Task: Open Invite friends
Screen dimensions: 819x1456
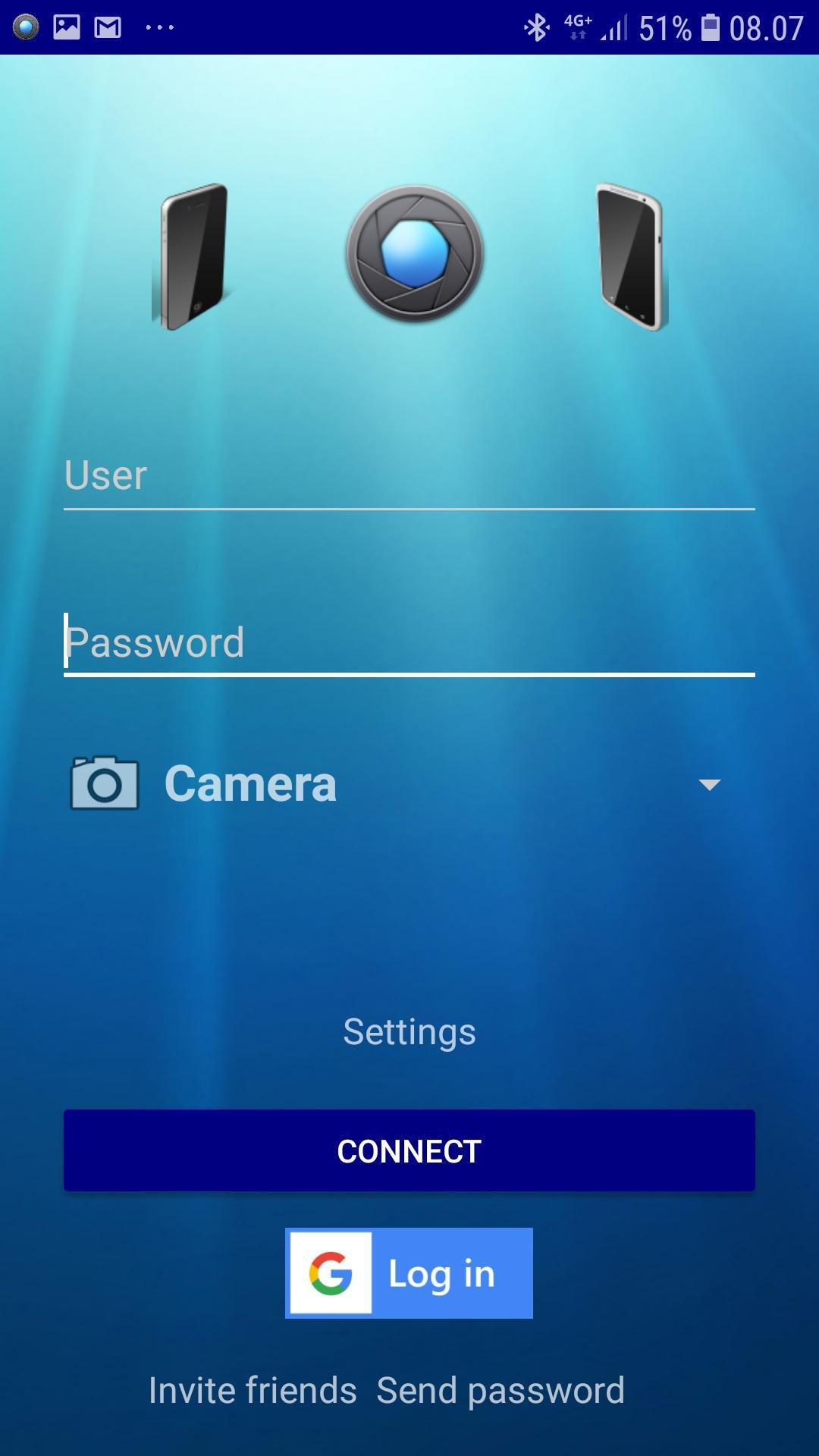Action: [253, 1391]
